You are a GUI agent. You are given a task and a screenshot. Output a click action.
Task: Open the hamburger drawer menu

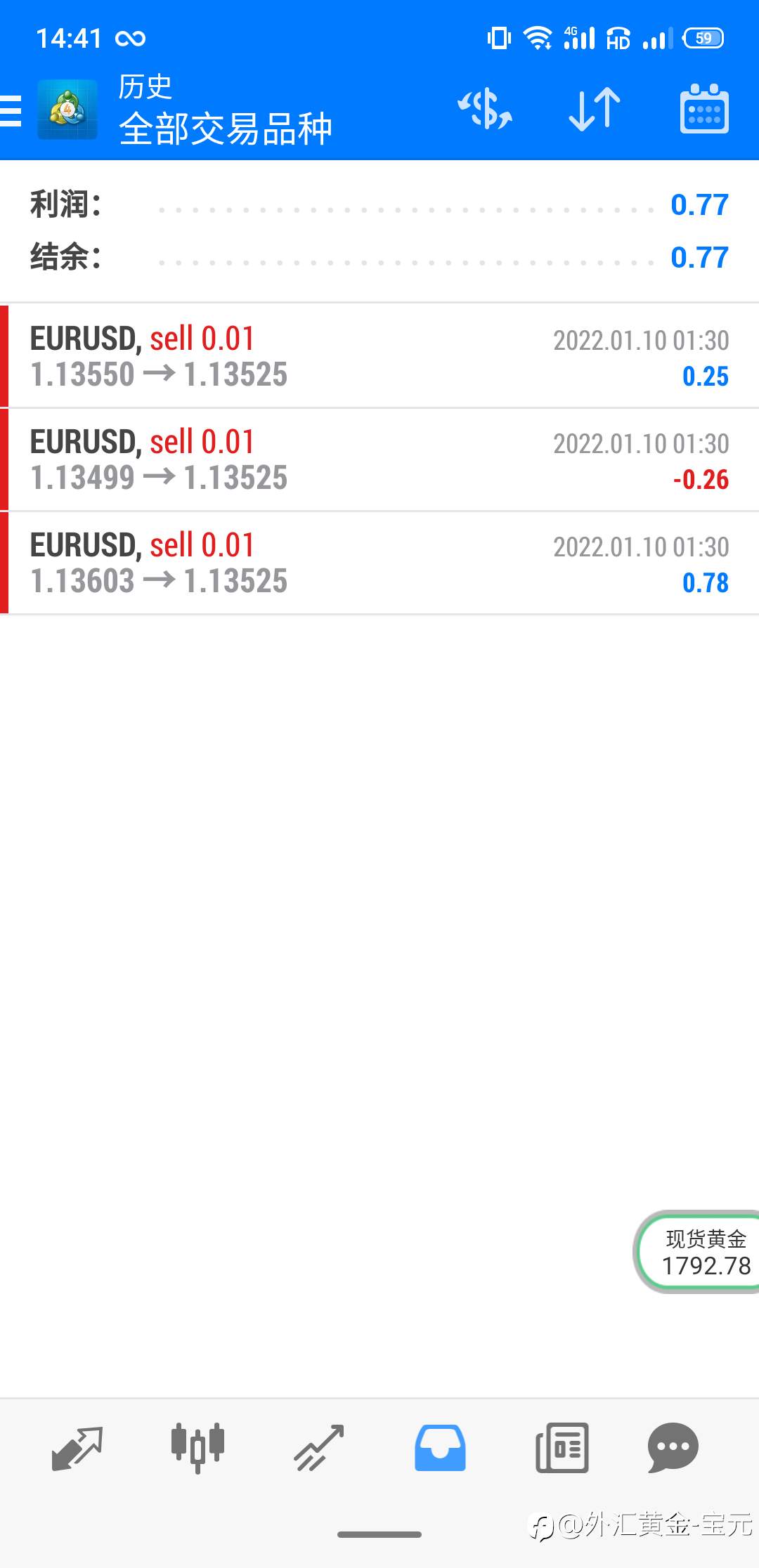coord(11,111)
